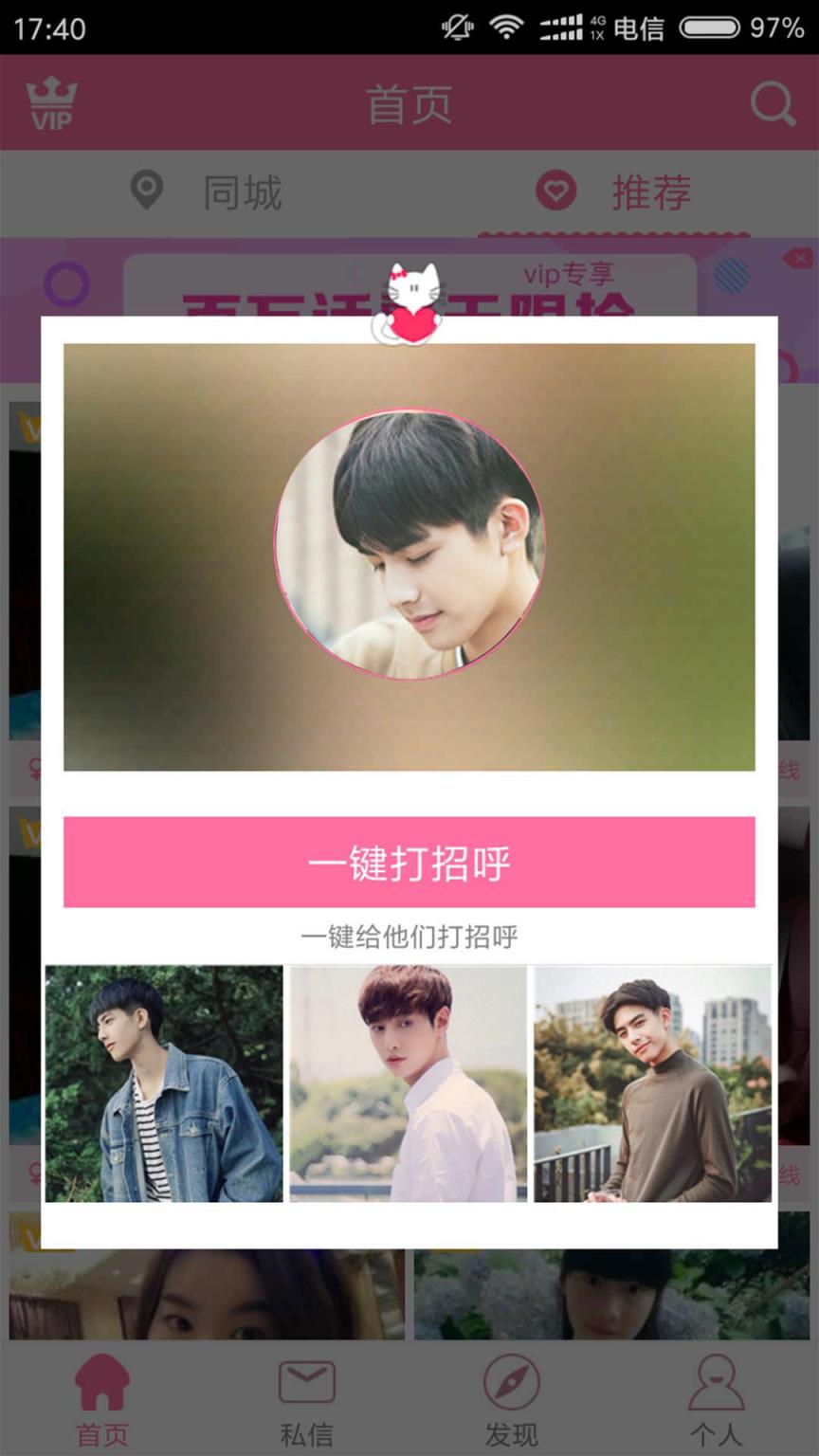
Task: Go to the 首页 bottom tab
Action: click(x=102, y=1399)
